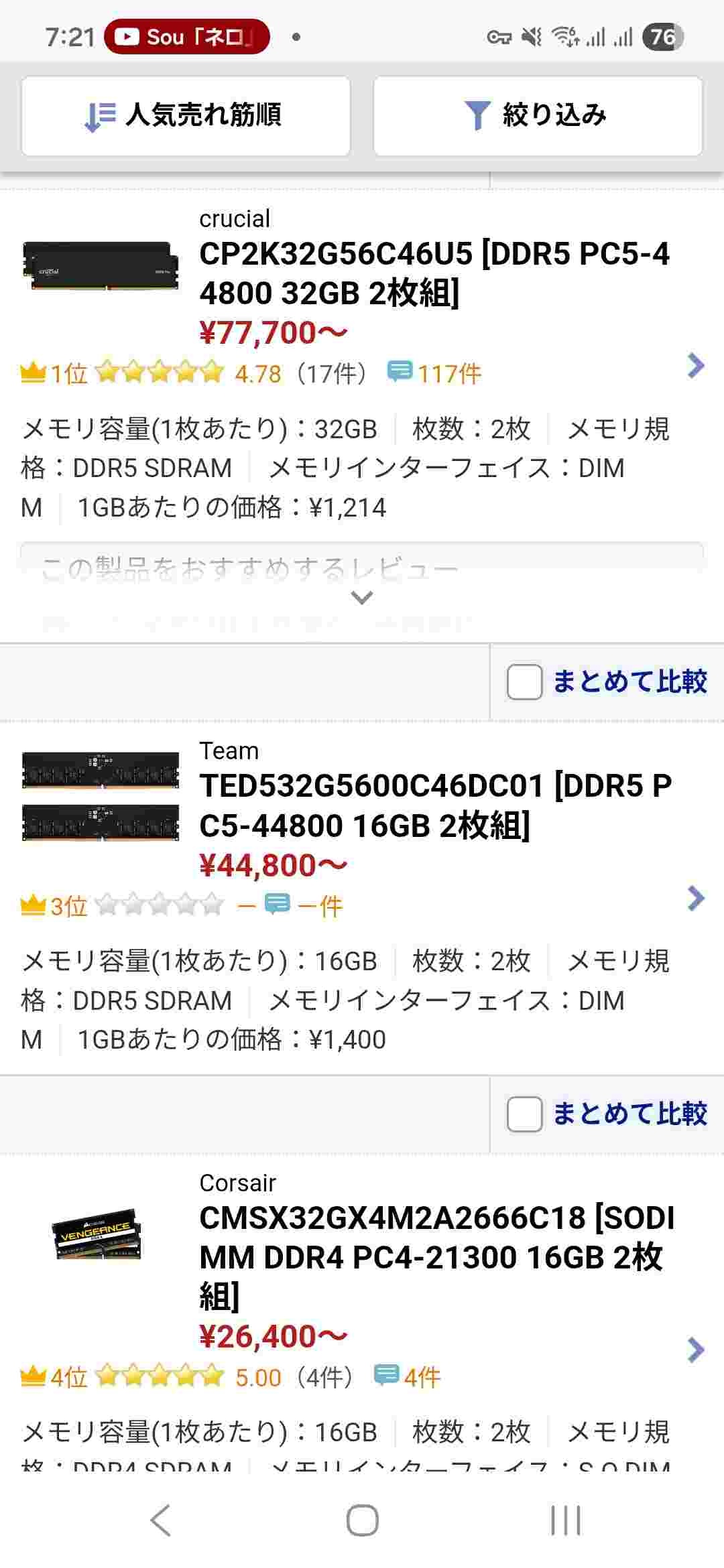This screenshot has width=724, height=1568.
Task: View the 117件 comments for crucial memory
Action: click(436, 373)
